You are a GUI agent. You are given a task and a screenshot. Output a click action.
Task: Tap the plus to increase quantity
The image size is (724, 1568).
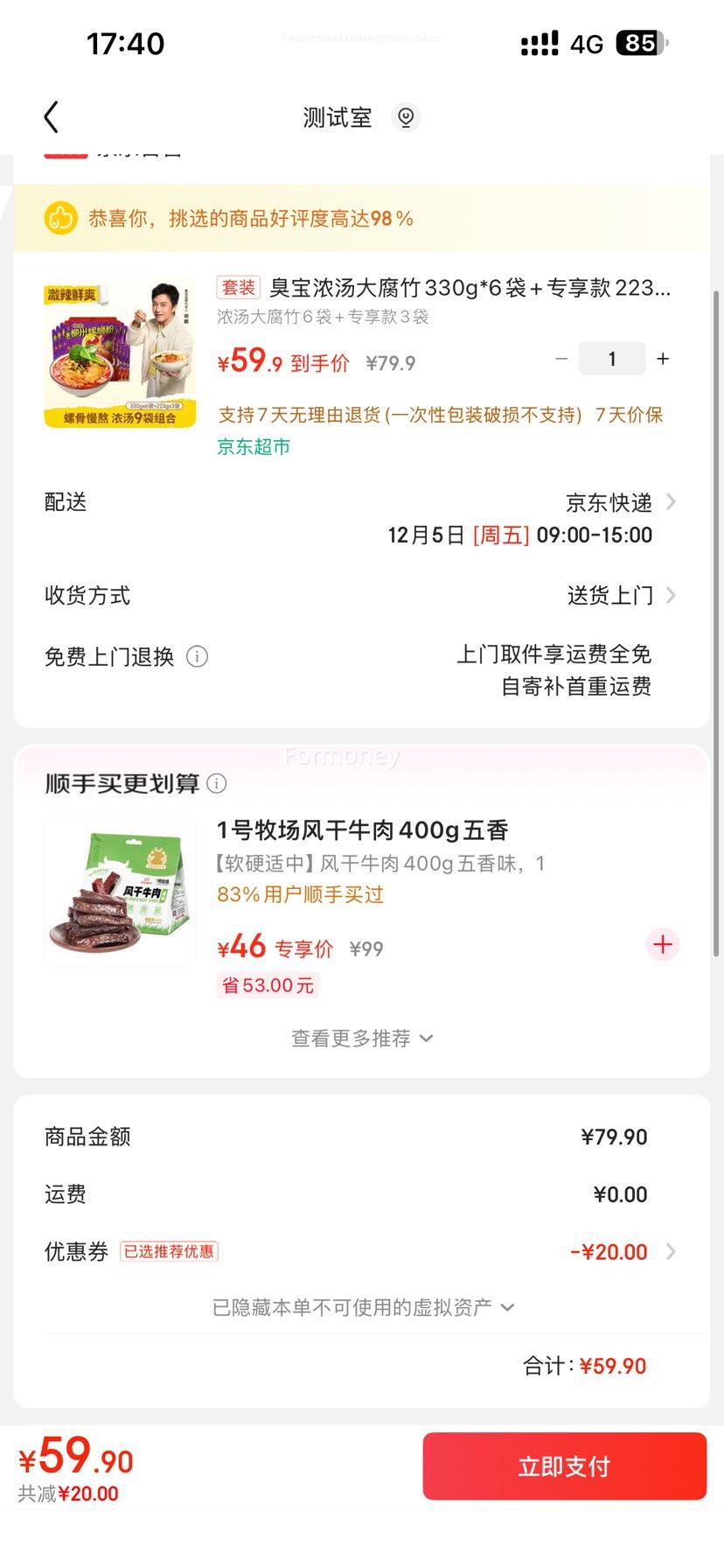point(662,358)
